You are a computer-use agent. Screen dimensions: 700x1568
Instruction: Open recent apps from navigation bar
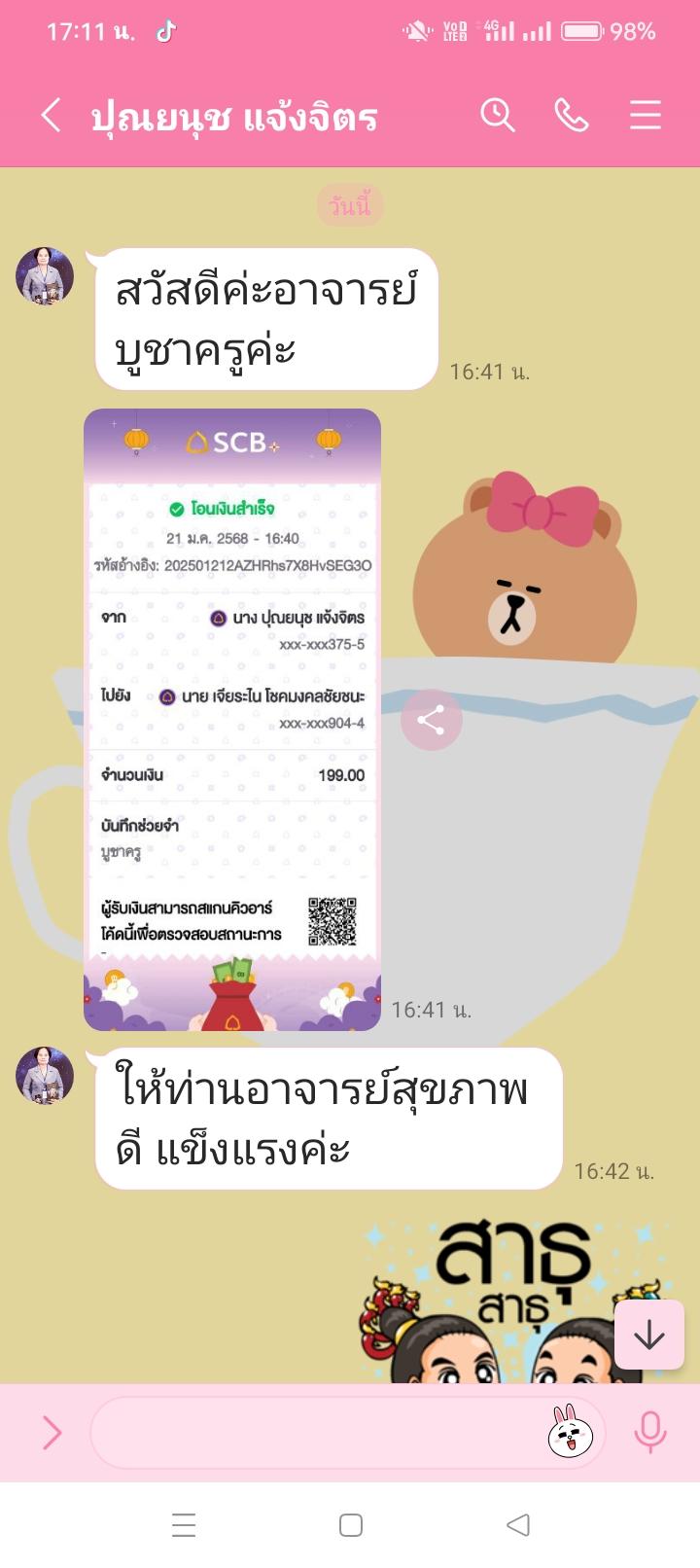(x=184, y=1524)
